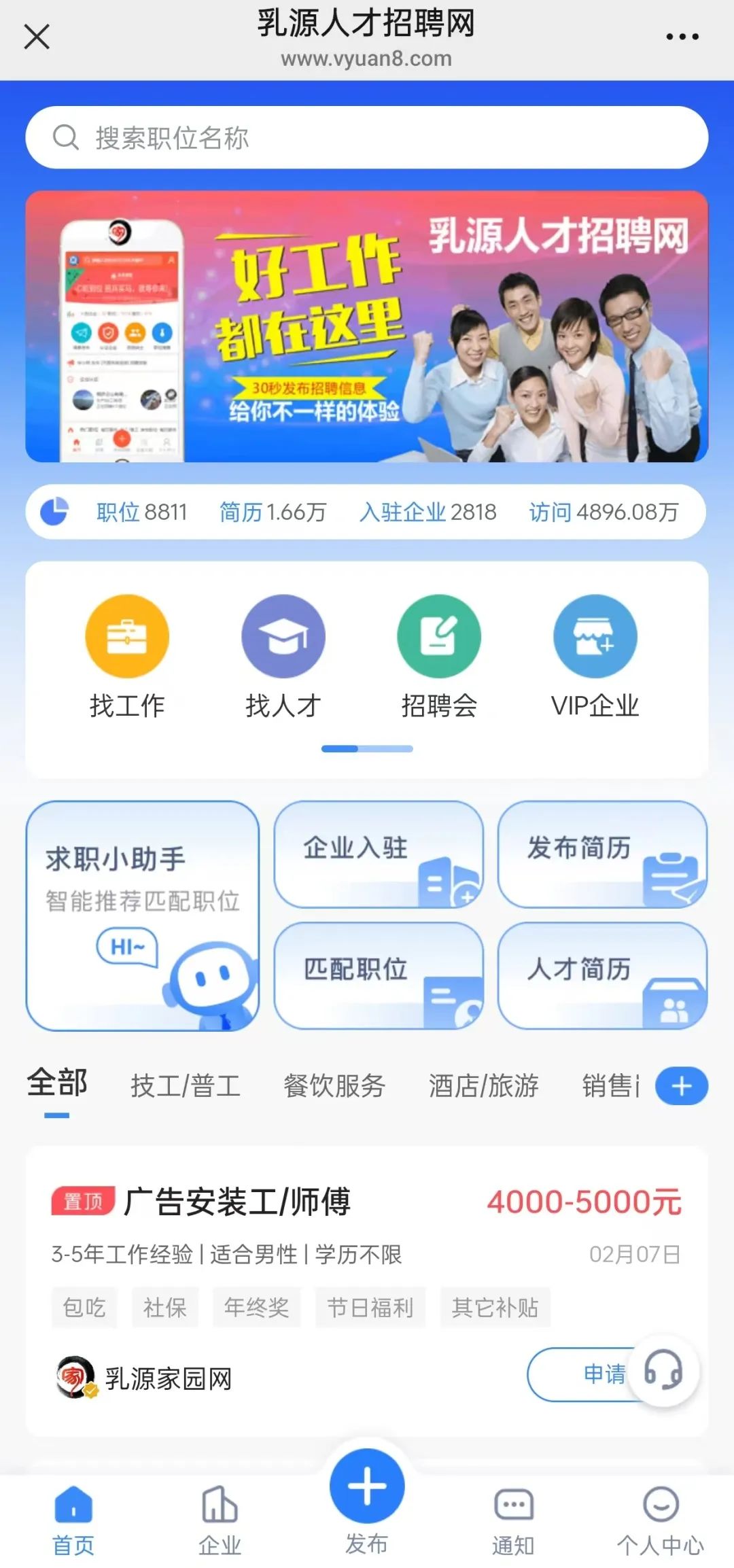The image size is (734, 1568).
Task: Open the 求职小助手 card
Action: tap(142, 915)
